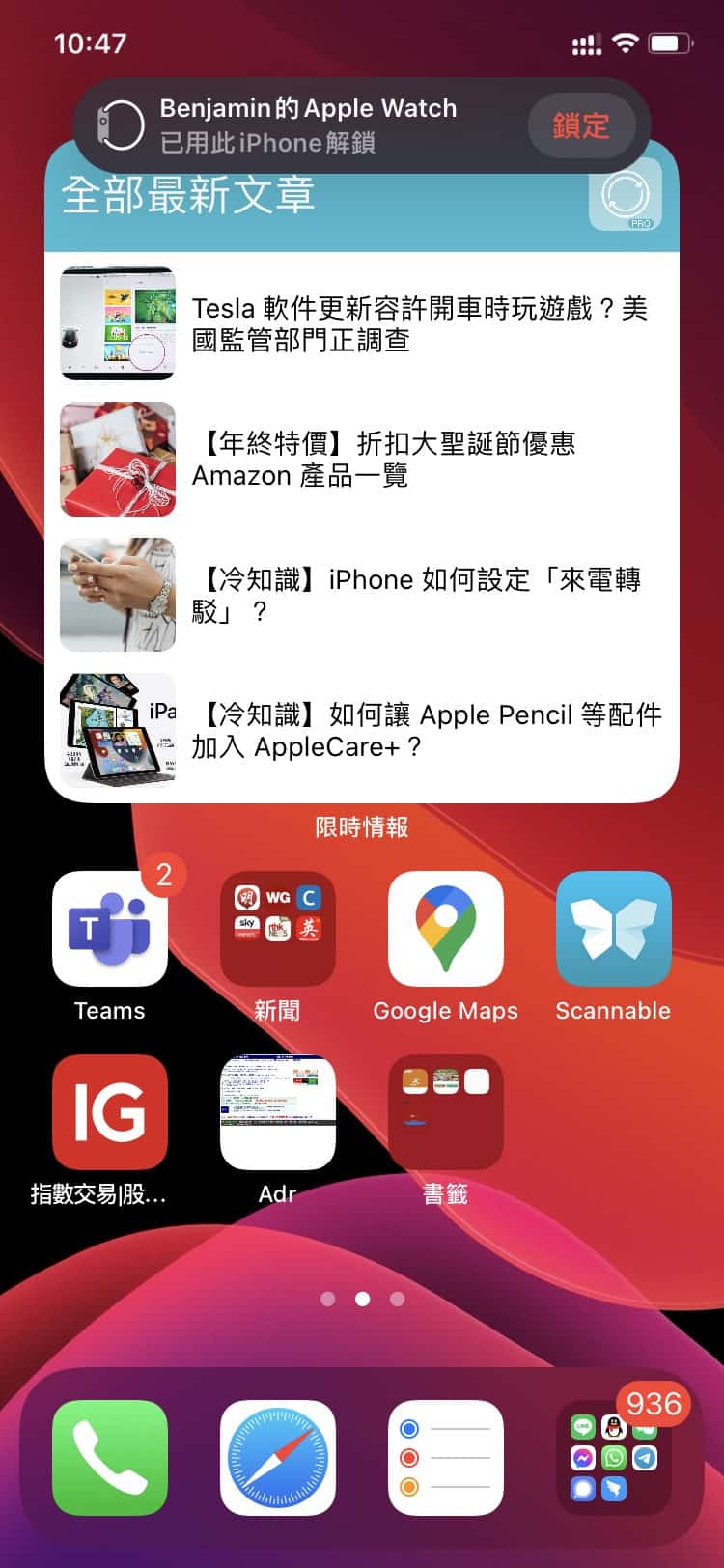Open the IG 指數交易 app
This screenshot has height=1568, width=724.
(x=110, y=1112)
